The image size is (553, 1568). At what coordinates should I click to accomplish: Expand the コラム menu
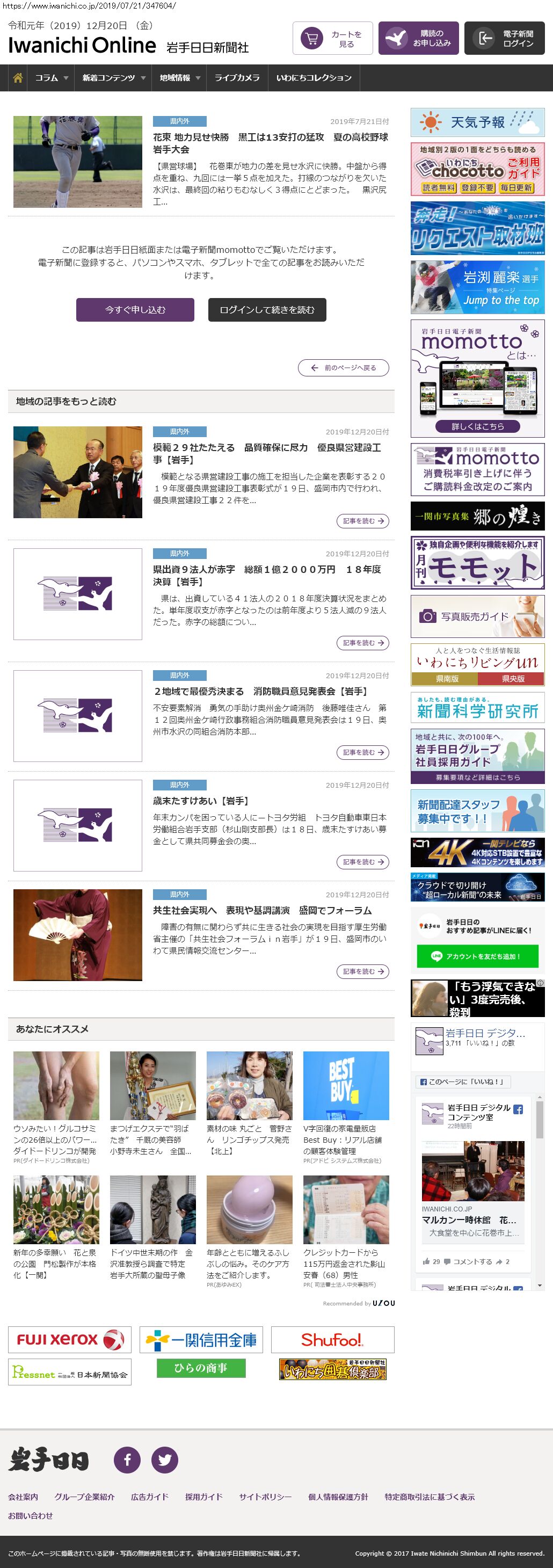51,78
